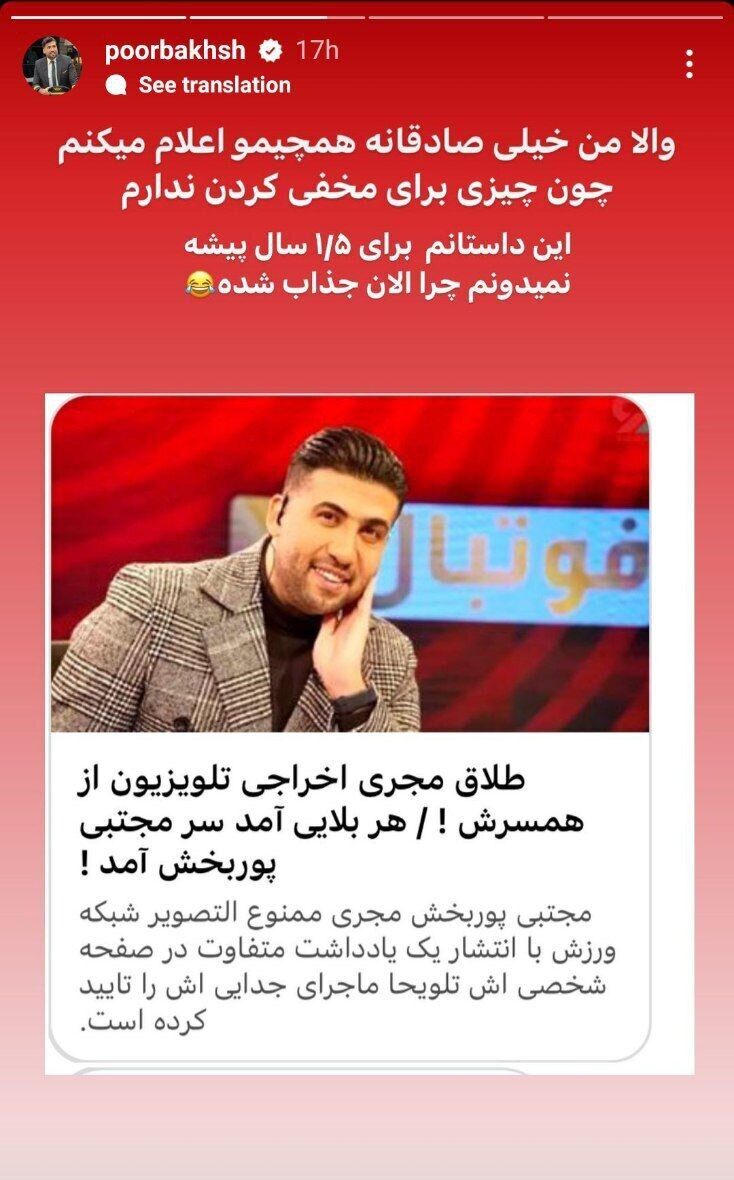The image size is (734, 1180).
Task: Open the three-dot story options menu
Action: coord(687,63)
